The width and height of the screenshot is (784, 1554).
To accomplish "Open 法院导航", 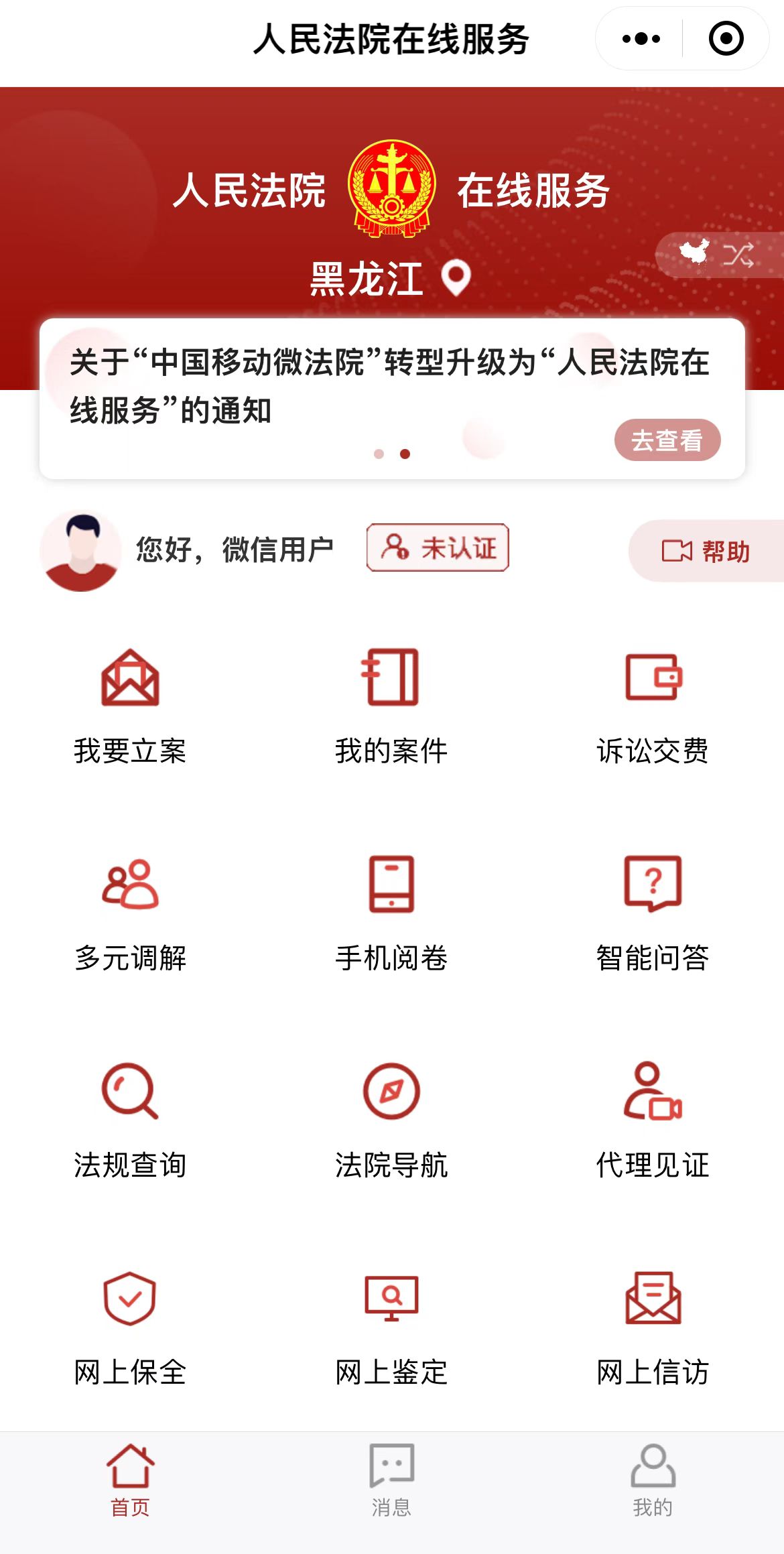I will tap(391, 1120).
